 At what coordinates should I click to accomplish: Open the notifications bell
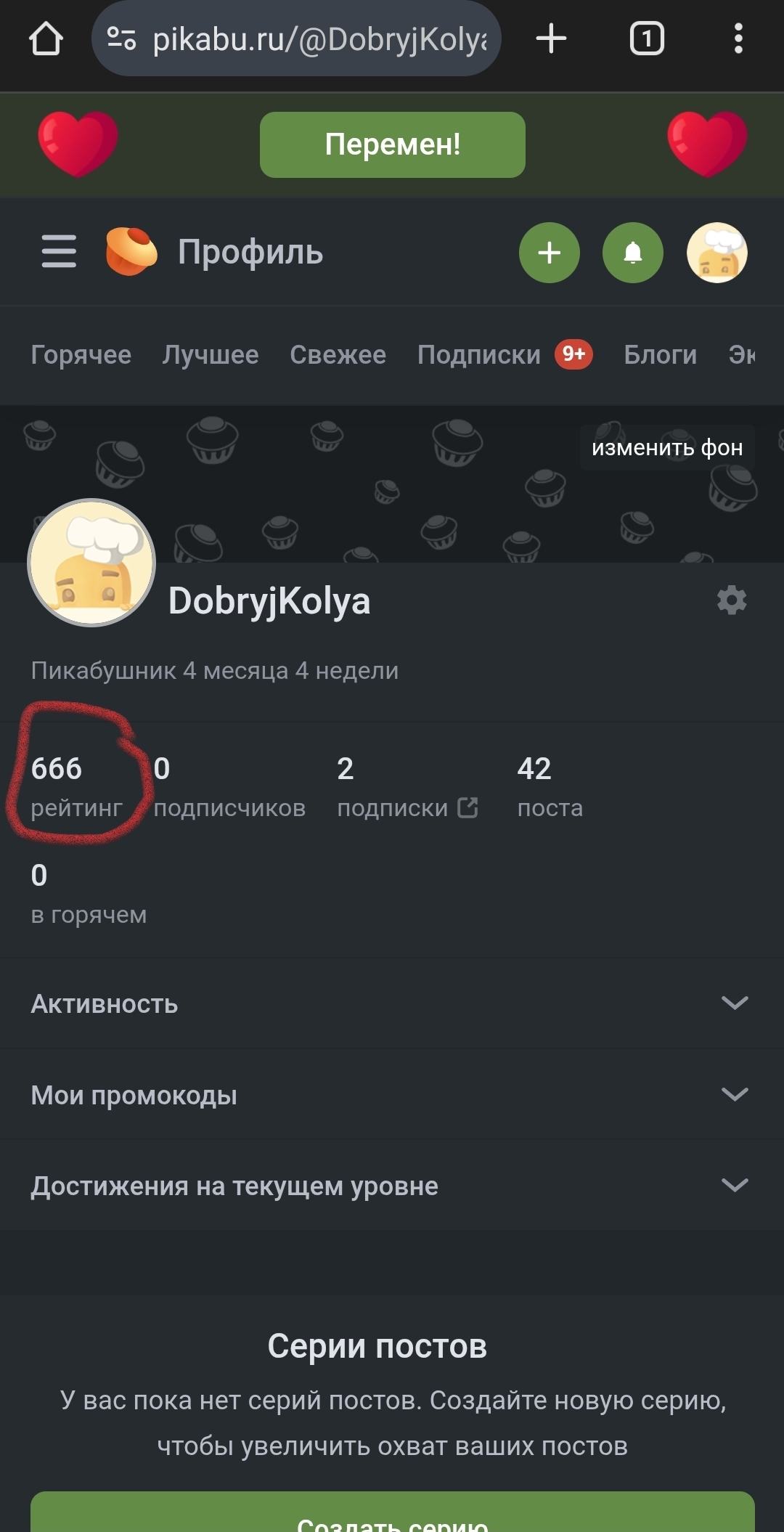(x=632, y=253)
